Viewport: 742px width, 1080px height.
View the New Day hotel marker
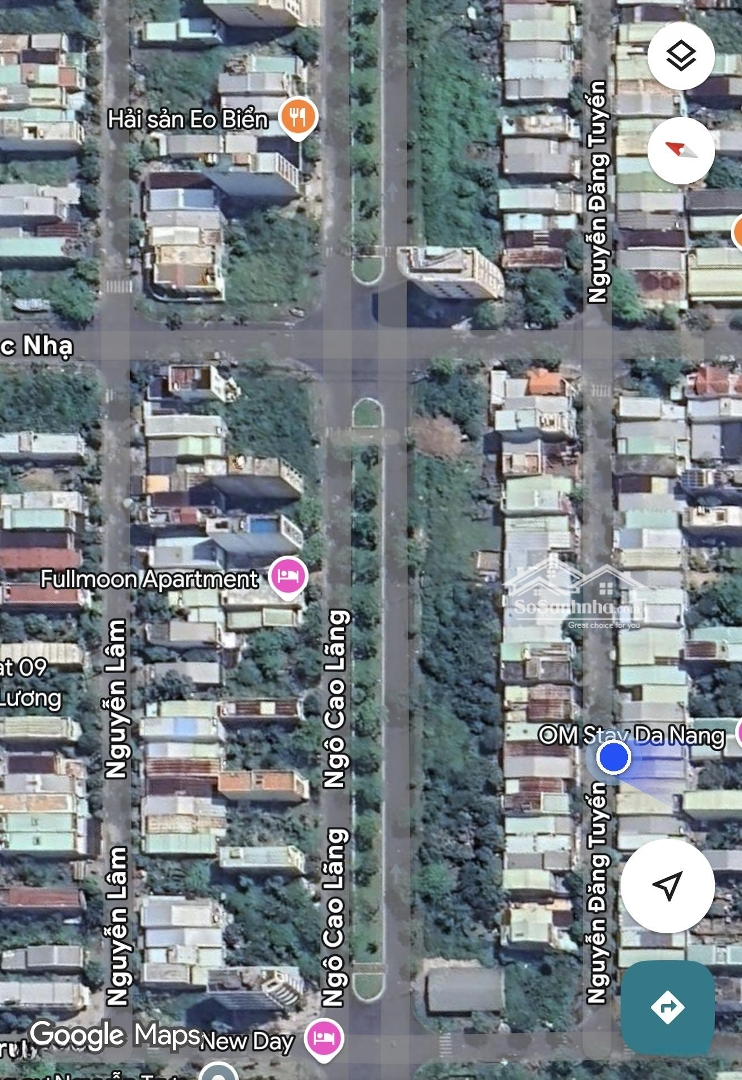tap(323, 1039)
